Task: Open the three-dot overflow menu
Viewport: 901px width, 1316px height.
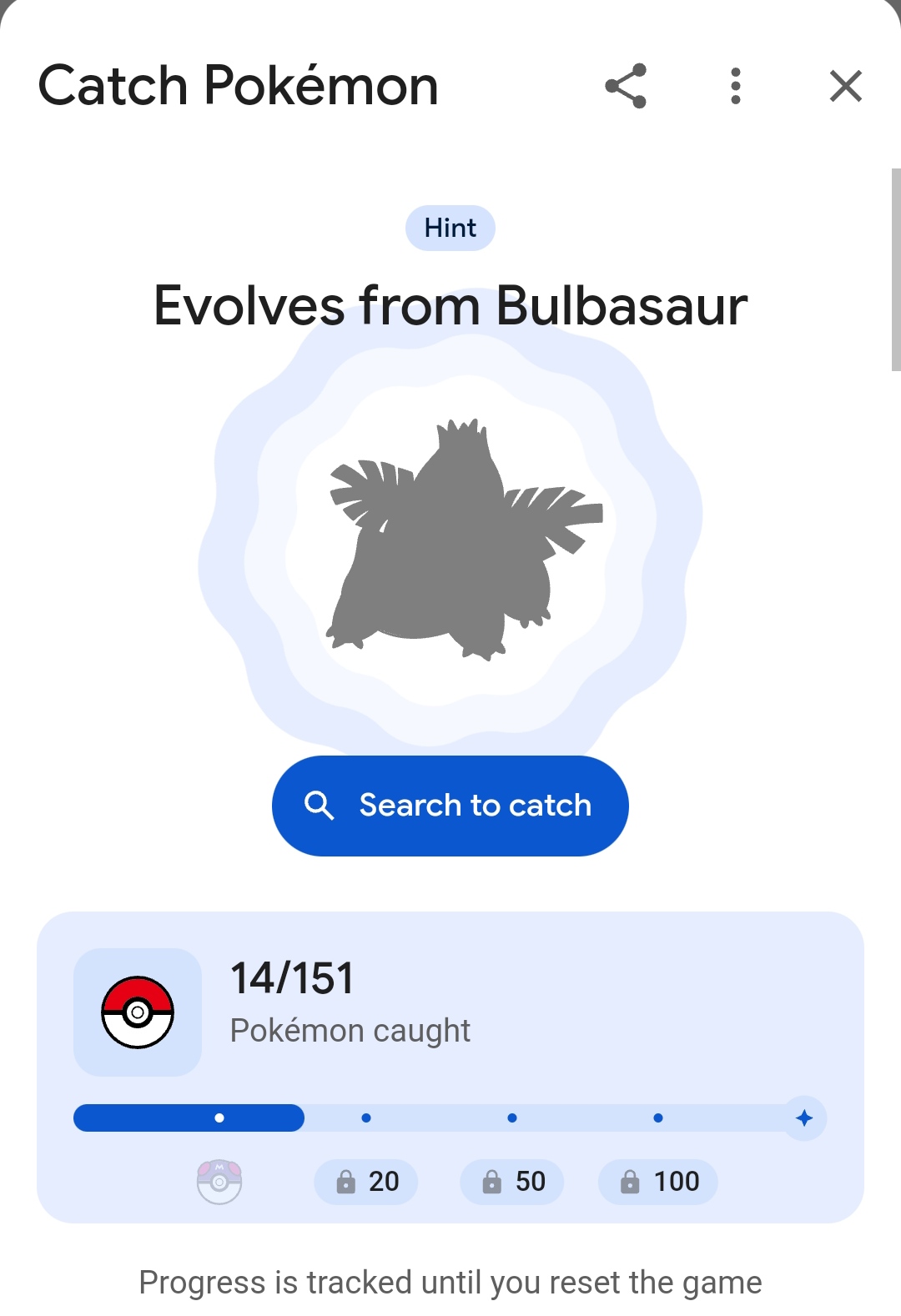Action: (735, 86)
